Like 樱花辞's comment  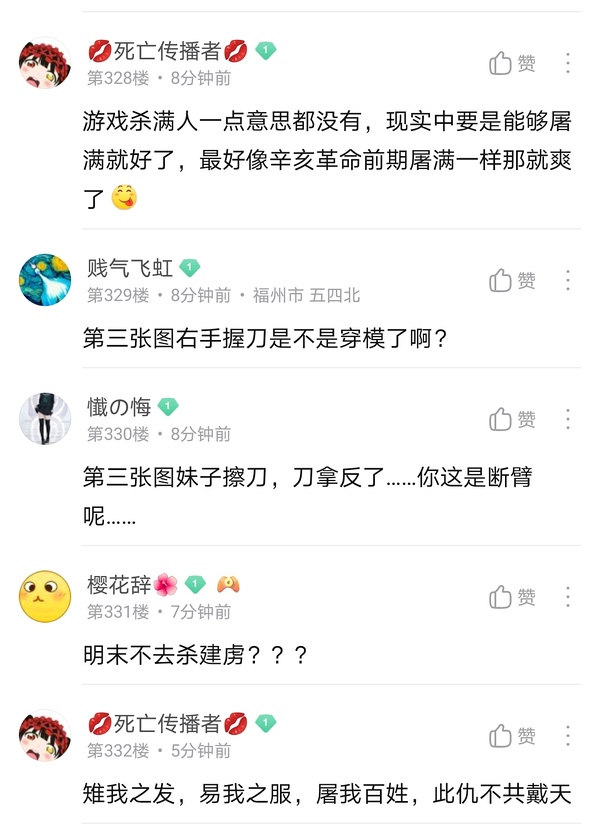tap(512, 597)
